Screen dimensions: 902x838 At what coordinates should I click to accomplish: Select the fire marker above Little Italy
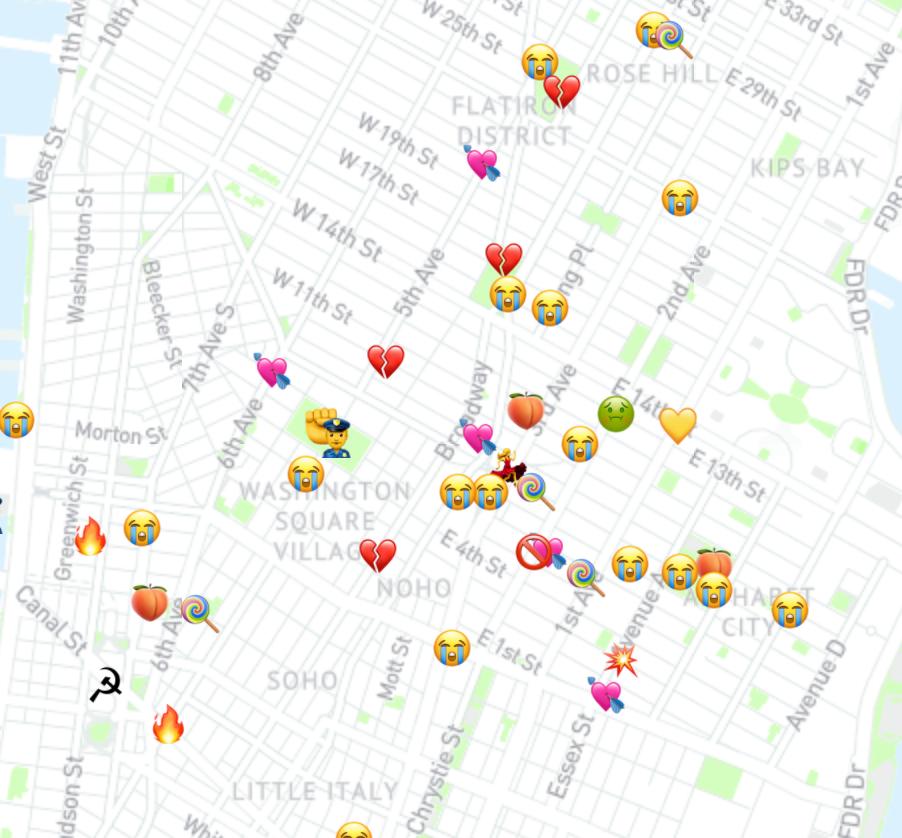[x=168, y=724]
